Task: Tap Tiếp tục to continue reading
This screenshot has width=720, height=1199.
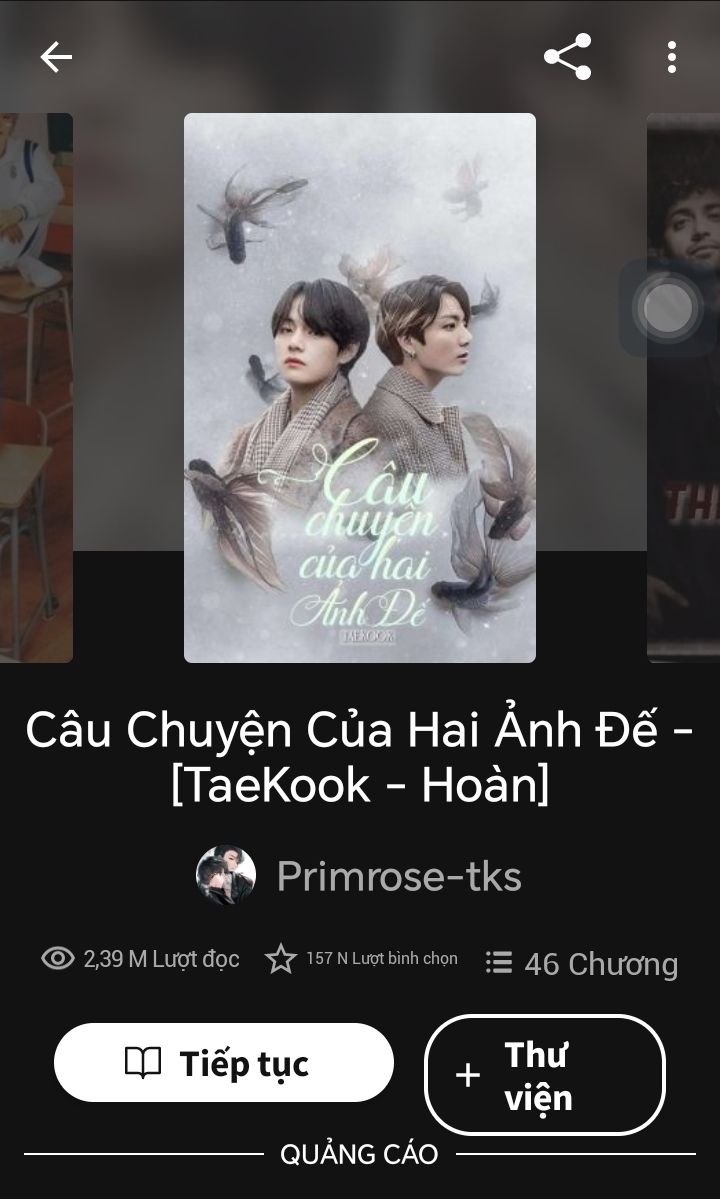Action: 224,1062
